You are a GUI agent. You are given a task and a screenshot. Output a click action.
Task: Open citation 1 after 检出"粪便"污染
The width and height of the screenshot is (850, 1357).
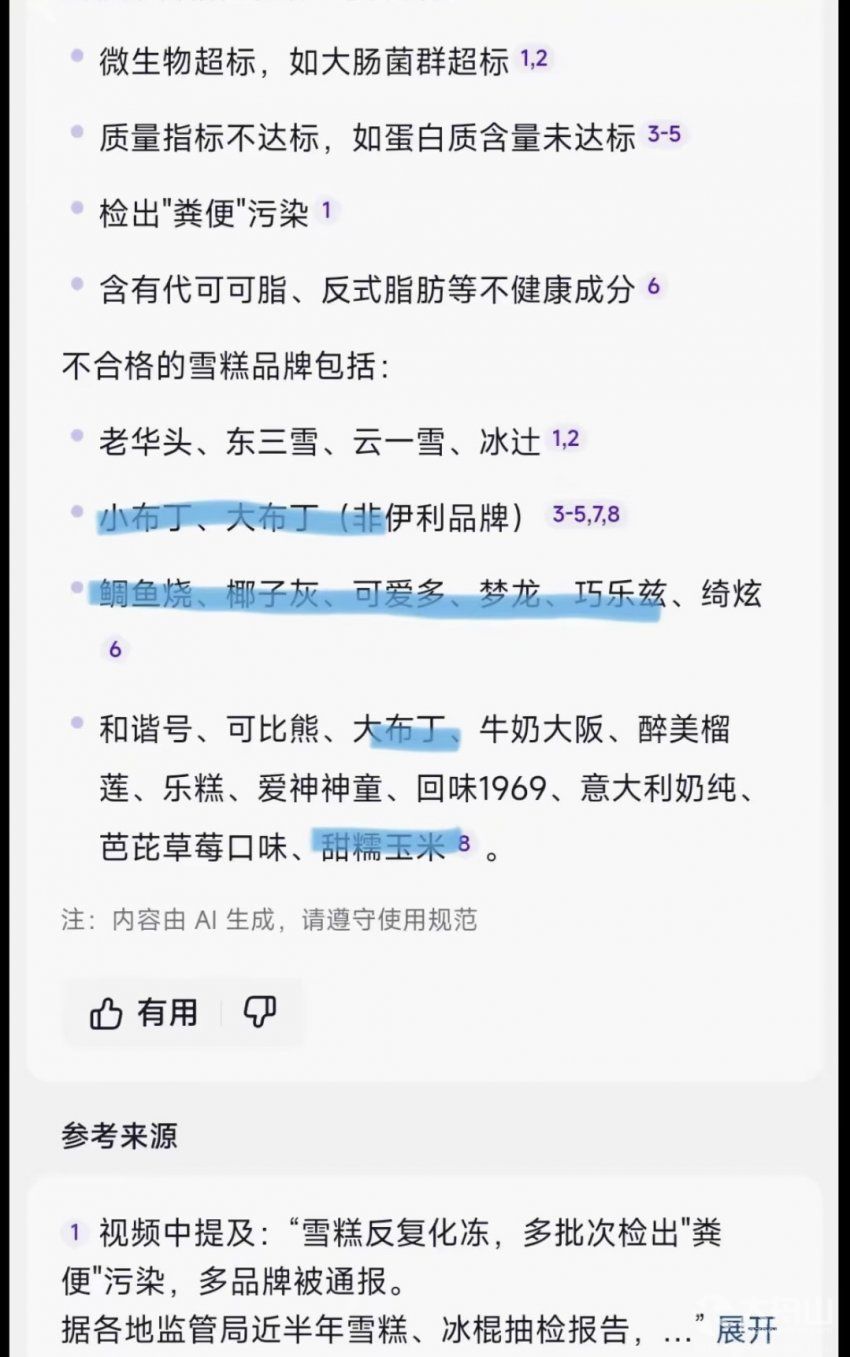pyautogui.click(x=326, y=211)
